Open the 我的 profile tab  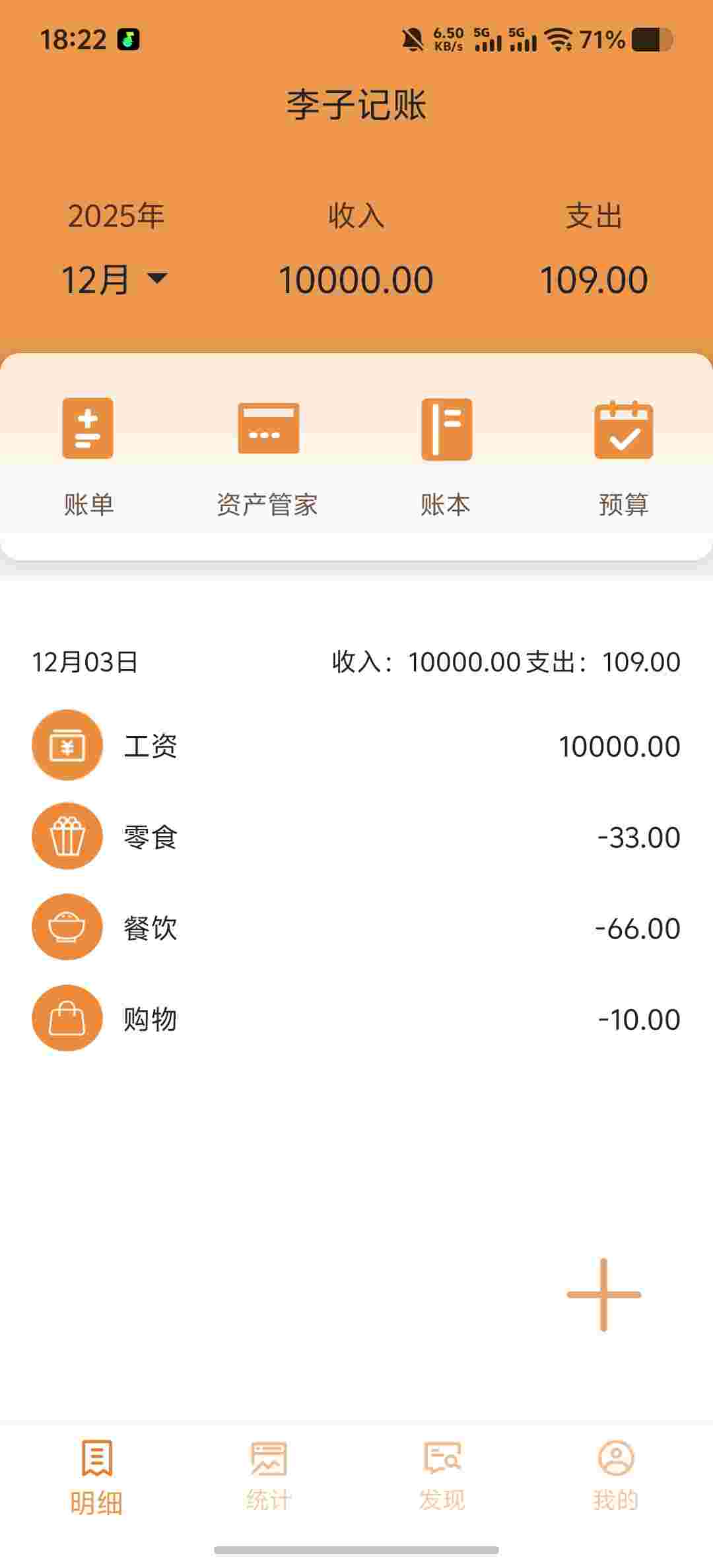pyautogui.click(x=615, y=1477)
